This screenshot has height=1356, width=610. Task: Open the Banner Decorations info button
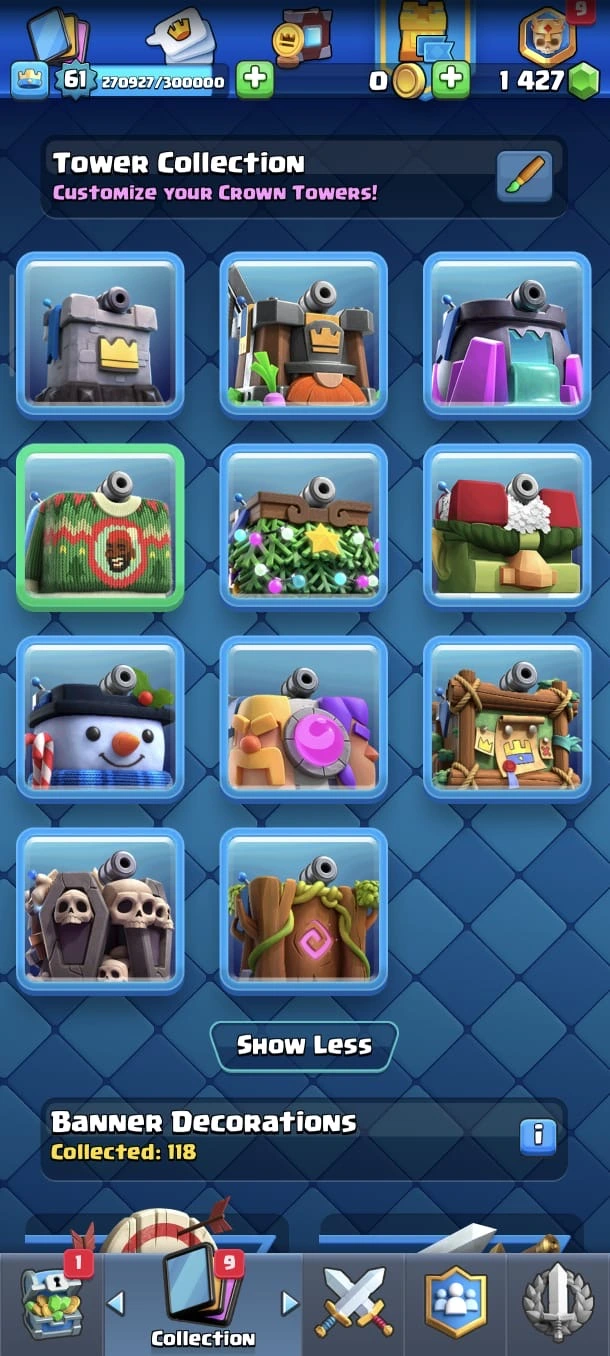click(x=538, y=1135)
